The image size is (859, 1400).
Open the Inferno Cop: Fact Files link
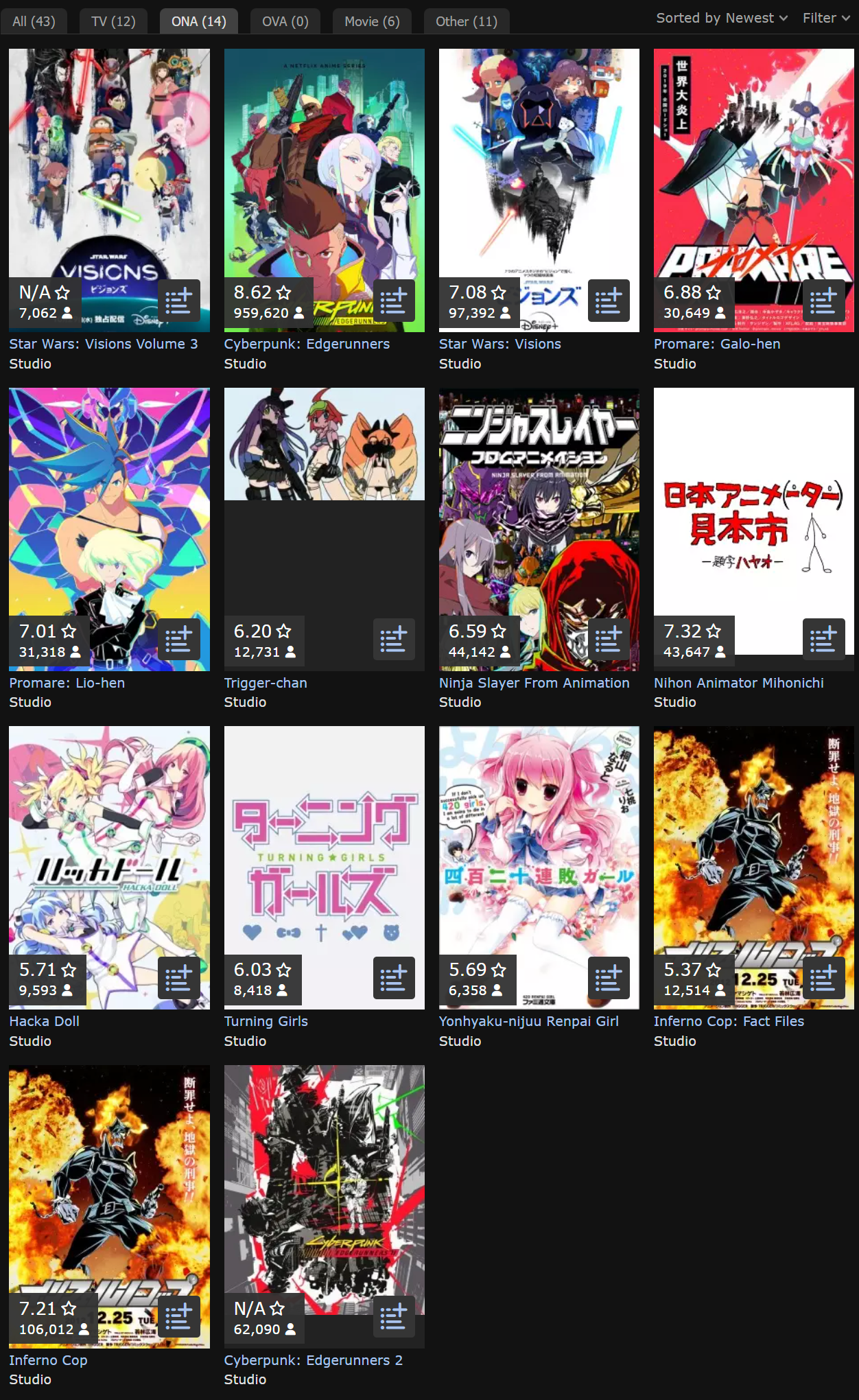click(x=729, y=1021)
